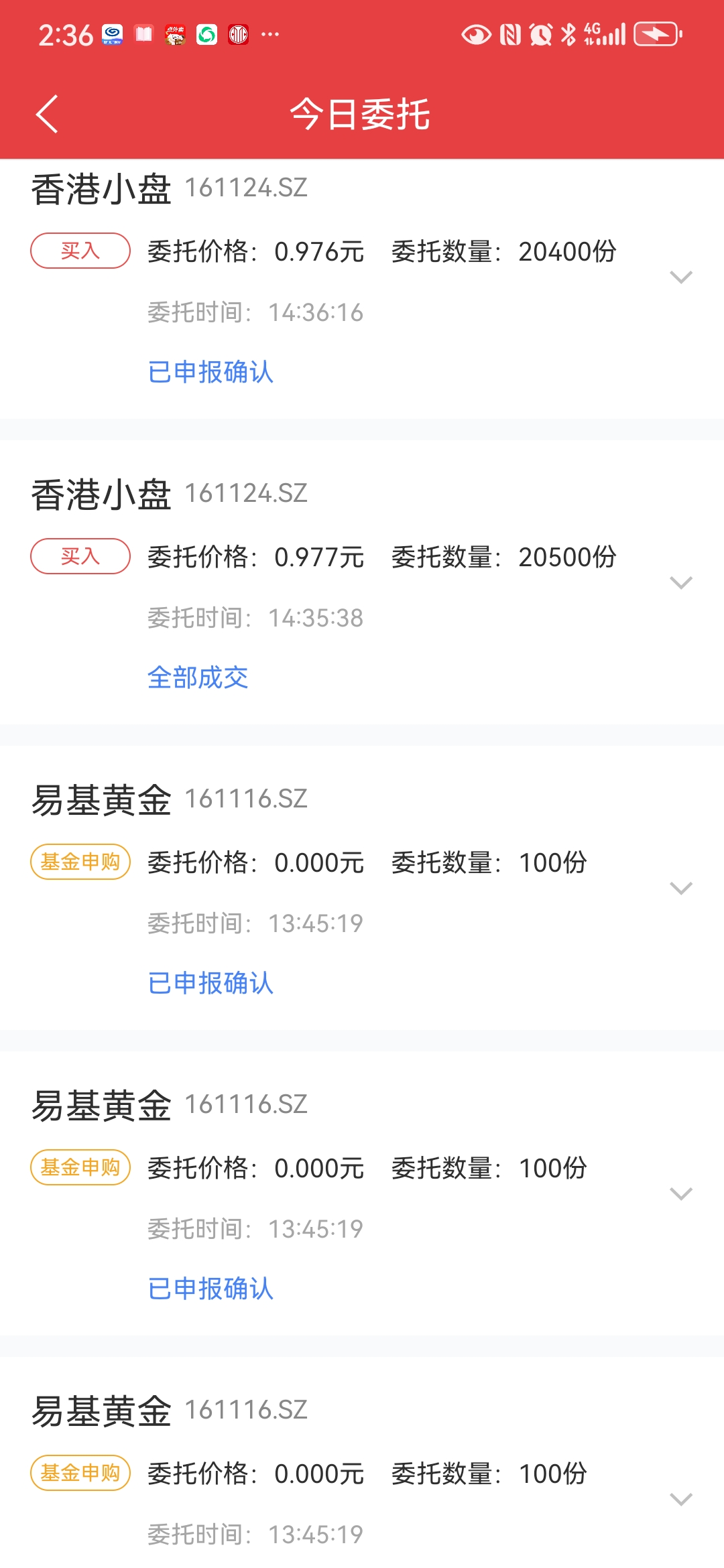Go back from 今日委托 page
Image resolution: width=724 pixels, height=1568 pixels.
click(47, 114)
